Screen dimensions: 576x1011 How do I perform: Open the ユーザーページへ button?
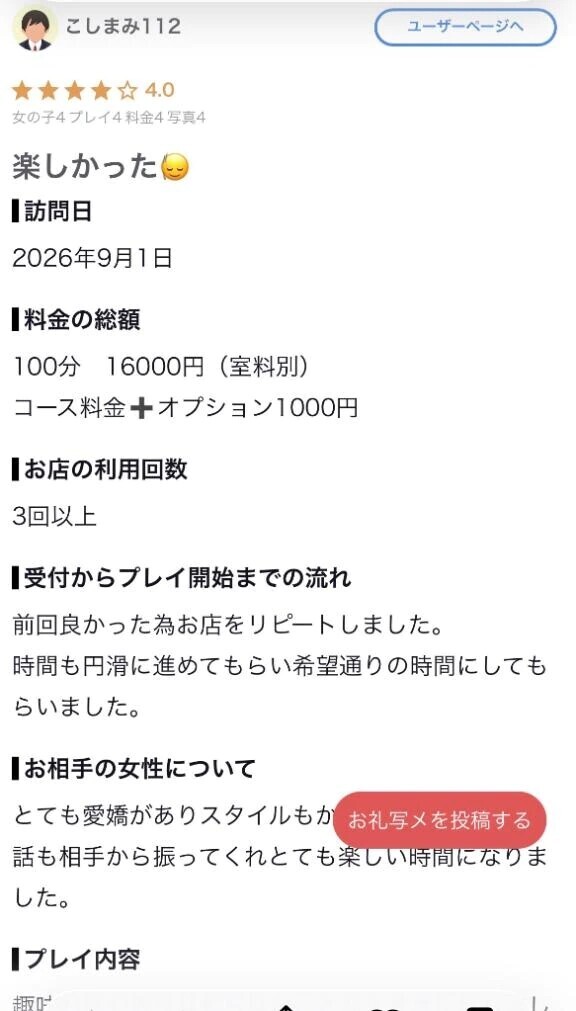coord(465,27)
